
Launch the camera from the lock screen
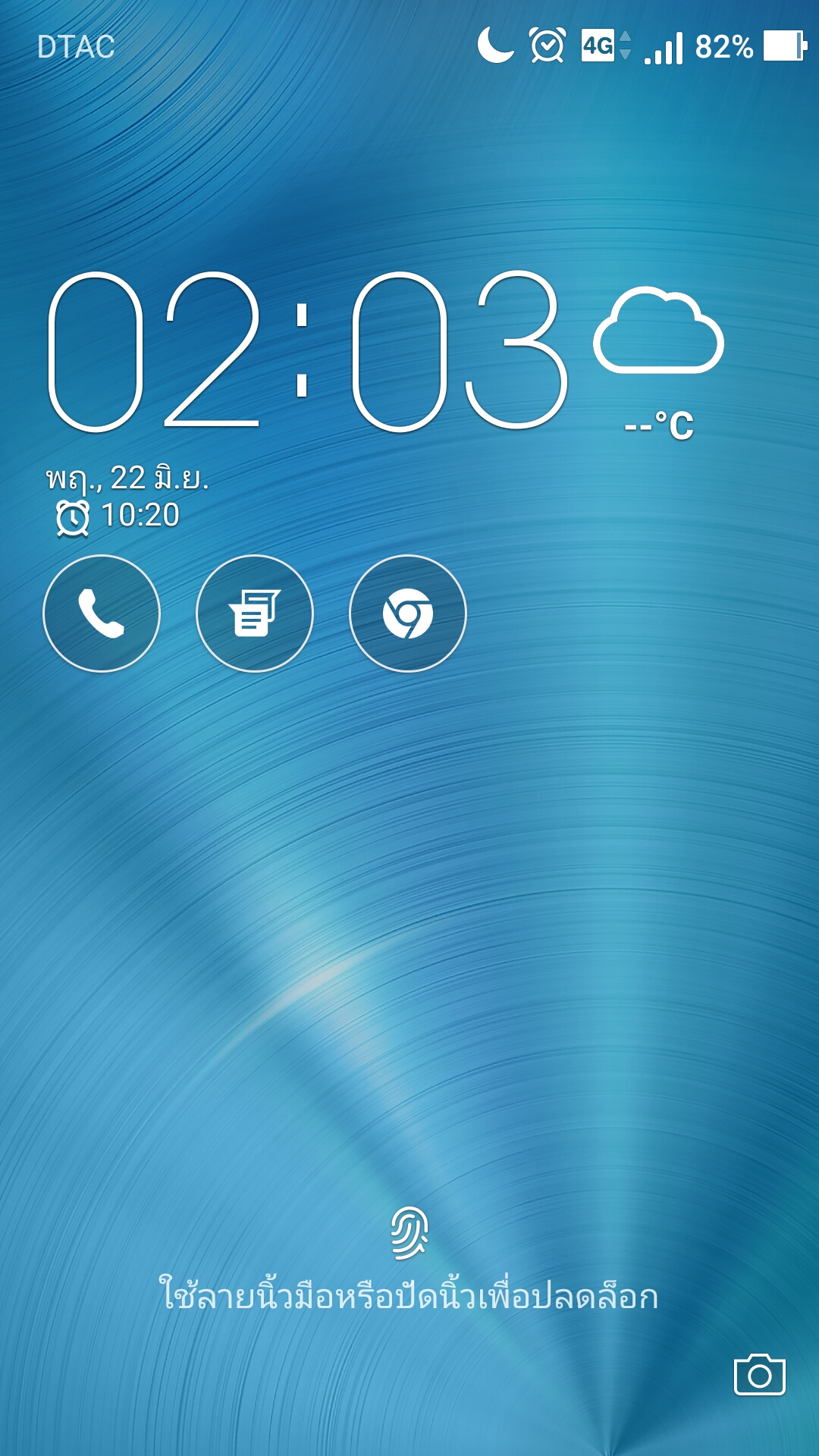pos(760,1374)
